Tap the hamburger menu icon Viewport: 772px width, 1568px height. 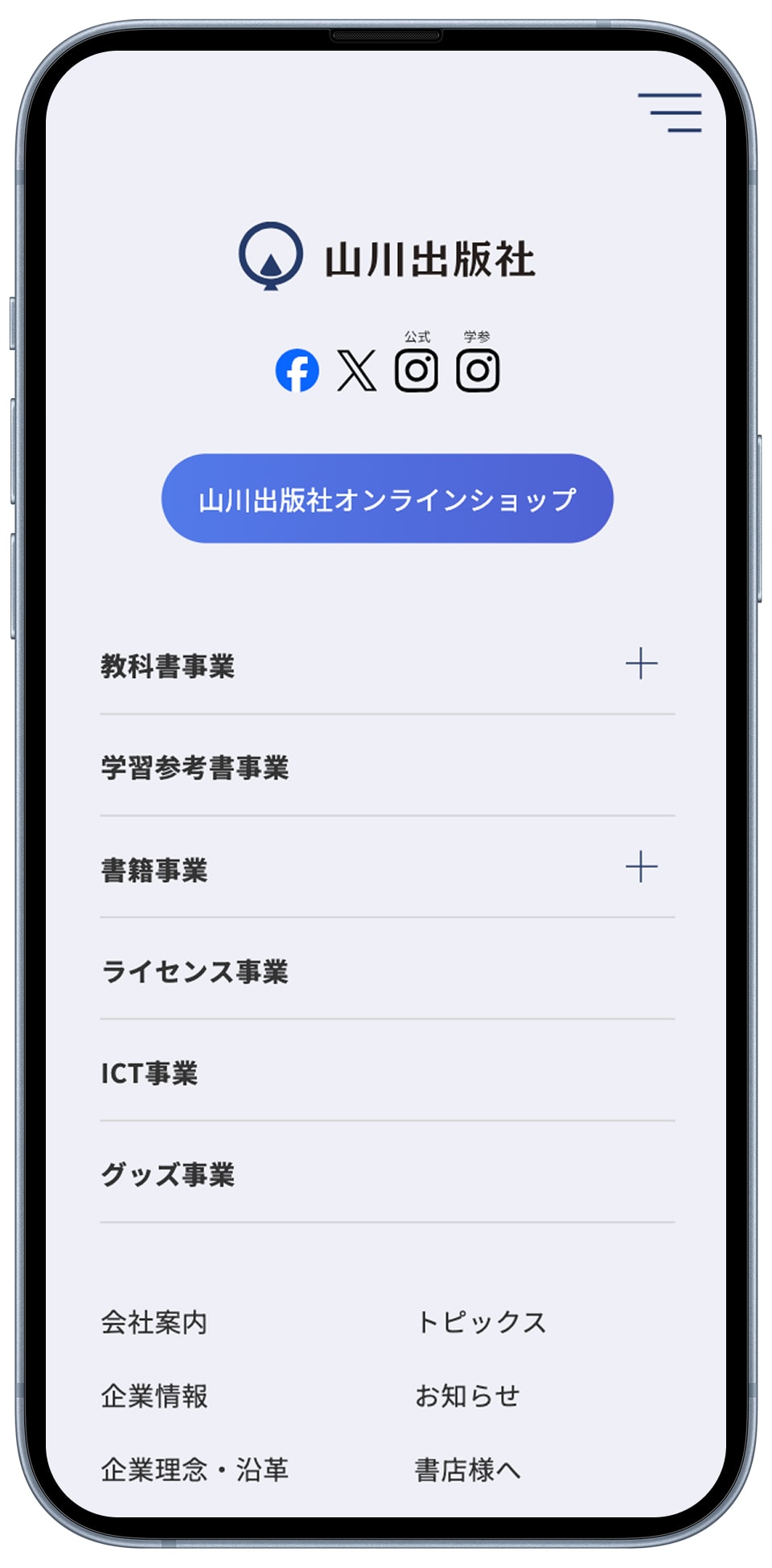click(670, 113)
